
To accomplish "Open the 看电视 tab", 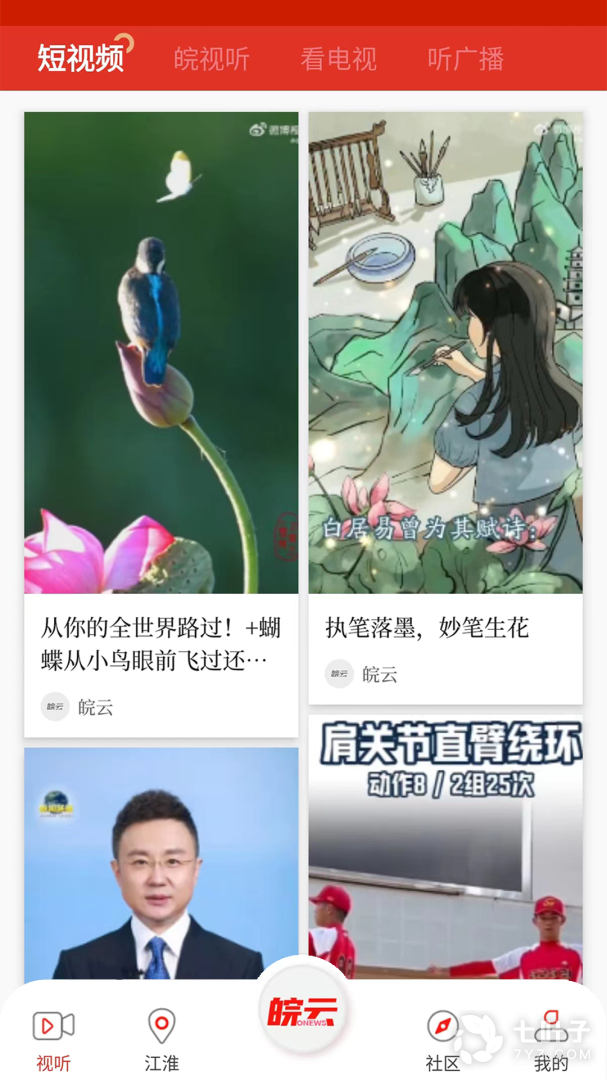I will [338, 59].
